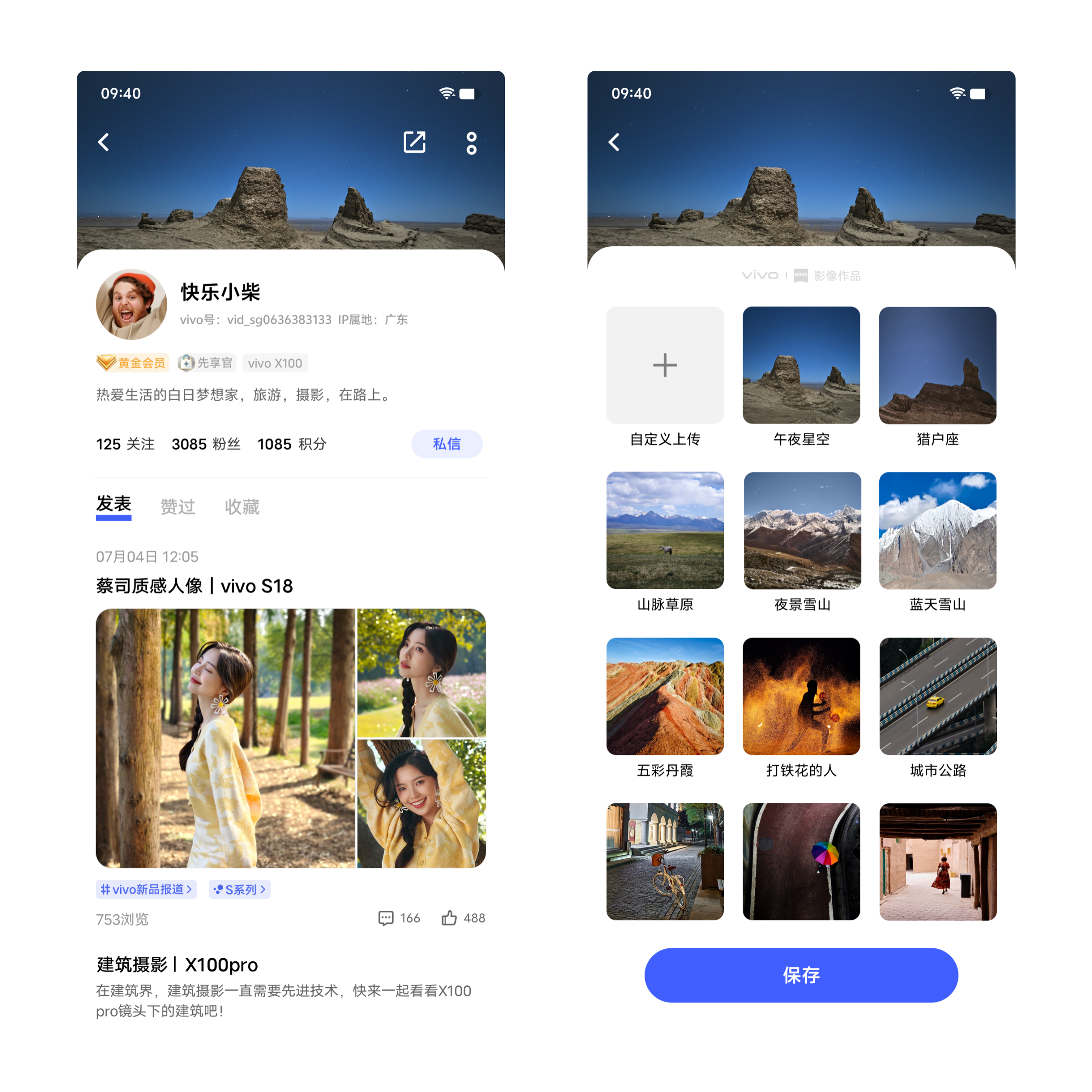Image resolution: width=1092 pixels, height=1092 pixels.
Task: Switch to the 收藏 tab
Action: click(242, 506)
